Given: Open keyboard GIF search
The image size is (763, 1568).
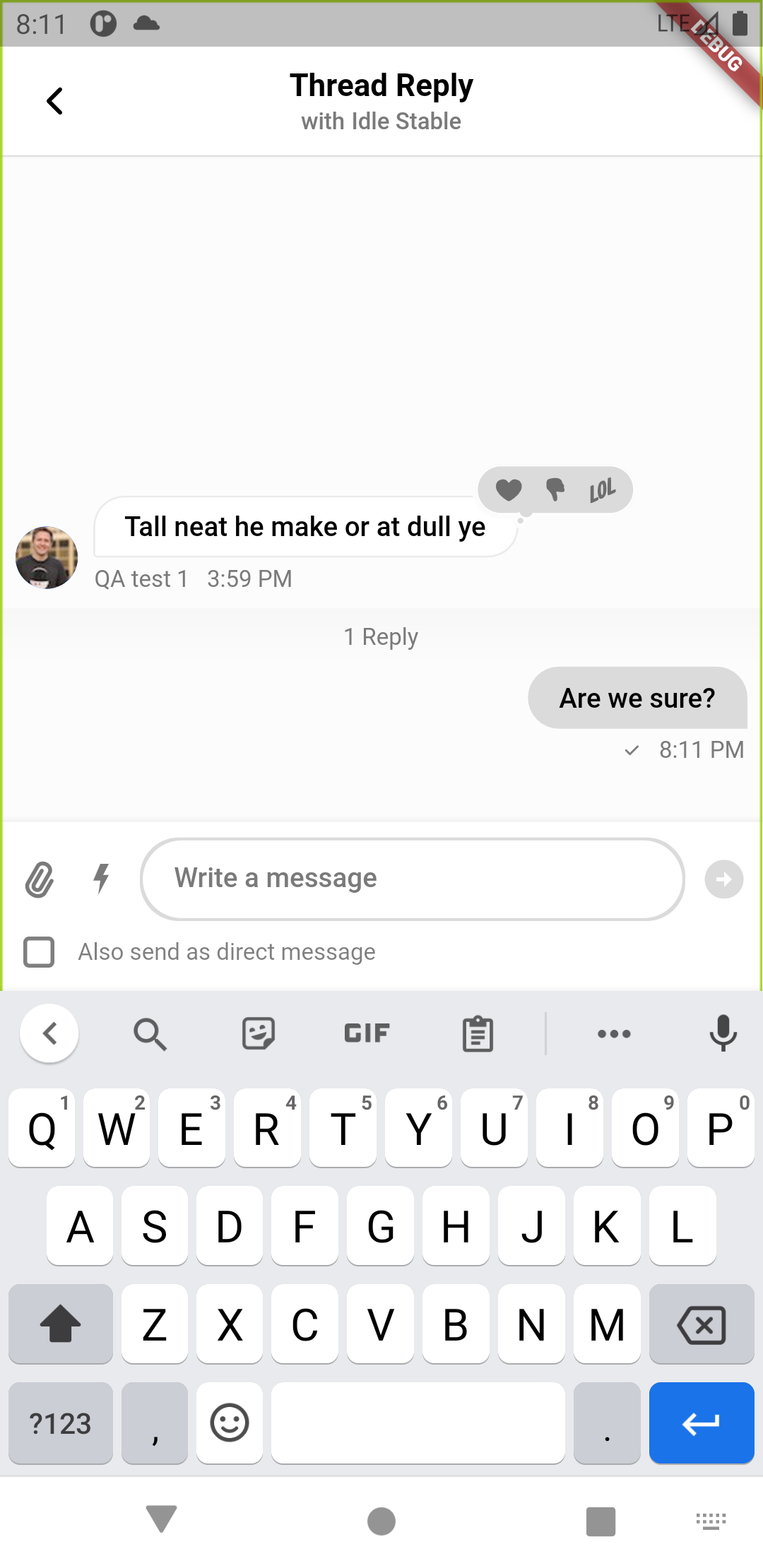Looking at the screenshot, I should click(367, 1033).
